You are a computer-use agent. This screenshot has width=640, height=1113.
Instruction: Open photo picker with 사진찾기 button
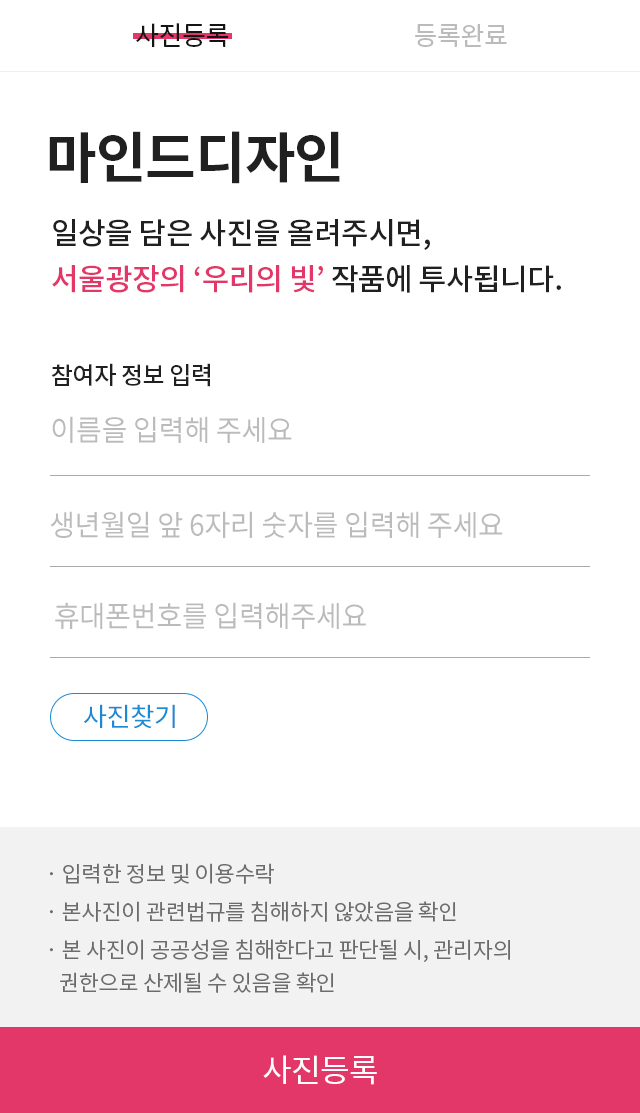coord(129,717)
